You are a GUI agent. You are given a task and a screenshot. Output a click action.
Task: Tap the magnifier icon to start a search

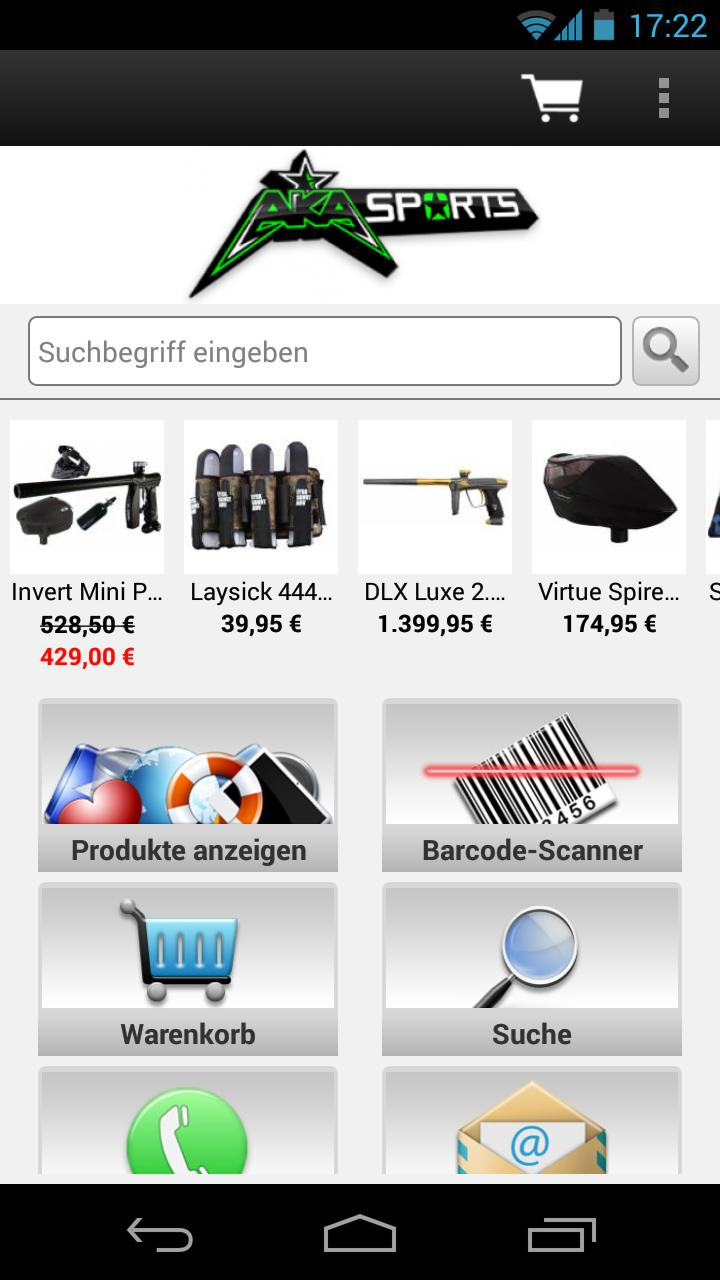pyautogui.click(x=666, y=351)
